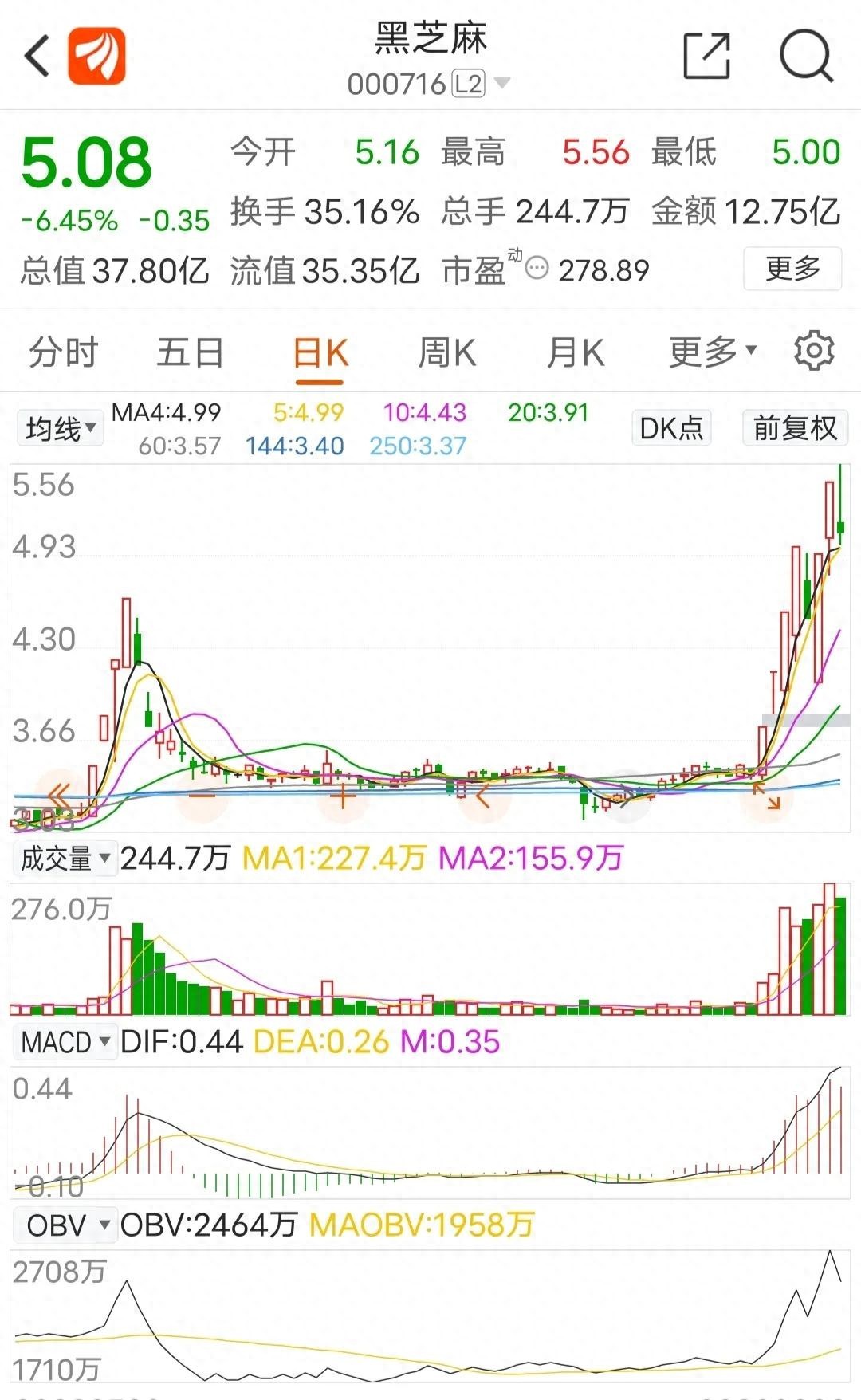Expand the stock code dropdown arrow
The width and height of the screenshot is (861, 1400).
(x=502, y=83)
